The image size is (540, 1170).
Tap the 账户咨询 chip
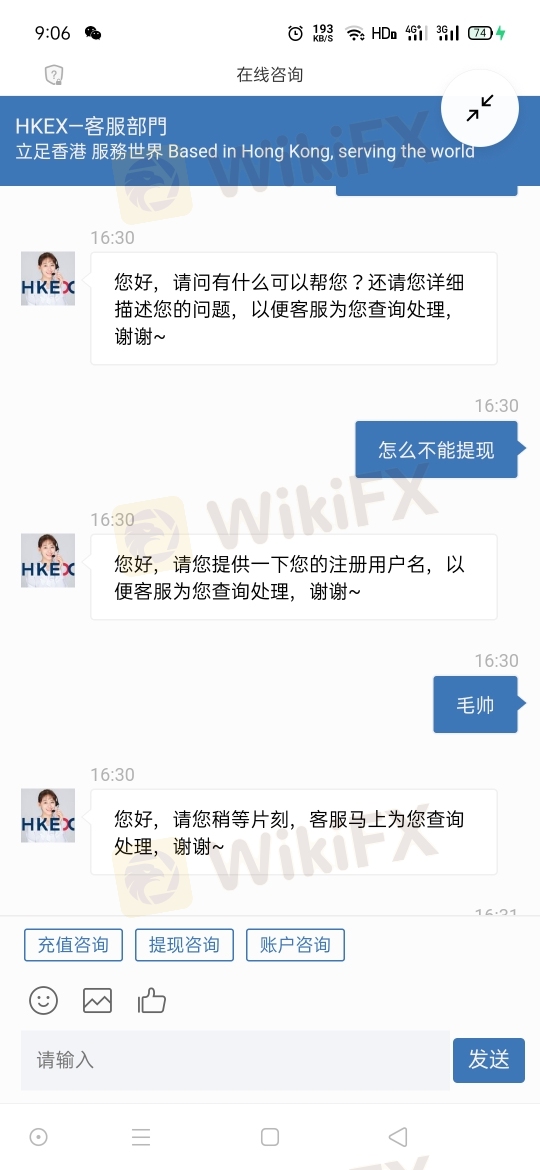[x=295, y=945]
